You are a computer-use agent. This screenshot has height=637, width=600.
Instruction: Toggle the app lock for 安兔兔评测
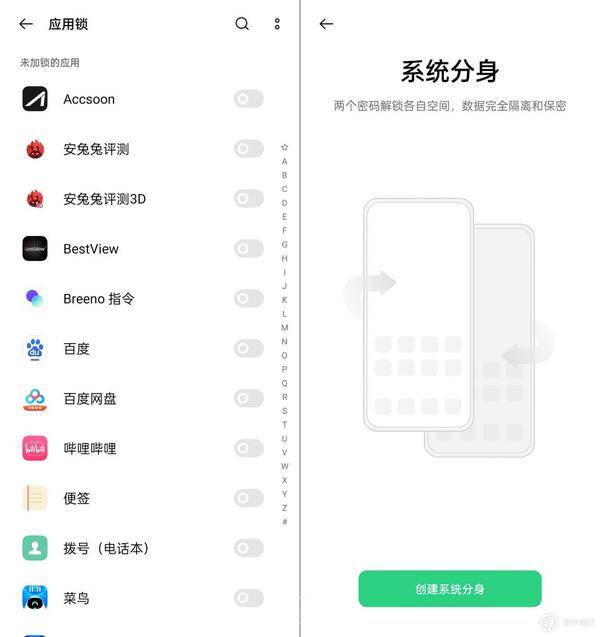coord(249,149)
